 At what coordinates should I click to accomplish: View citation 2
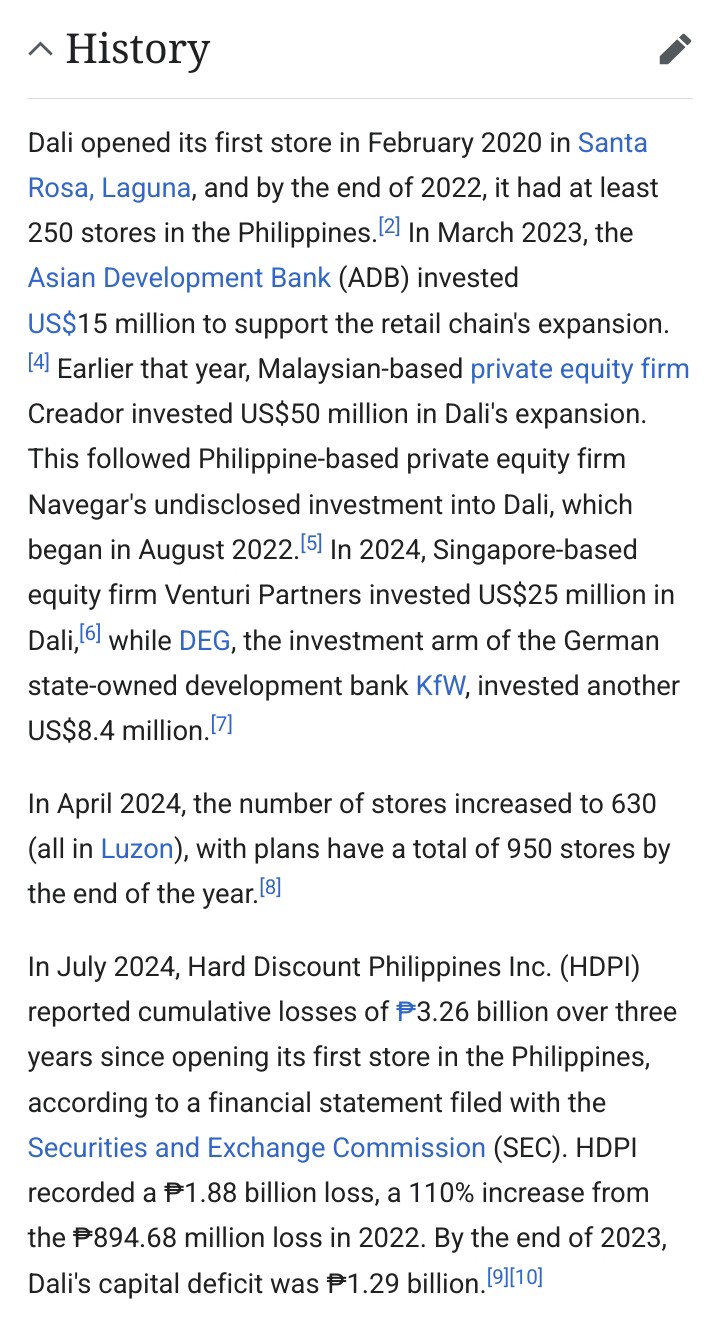[389, 227]
